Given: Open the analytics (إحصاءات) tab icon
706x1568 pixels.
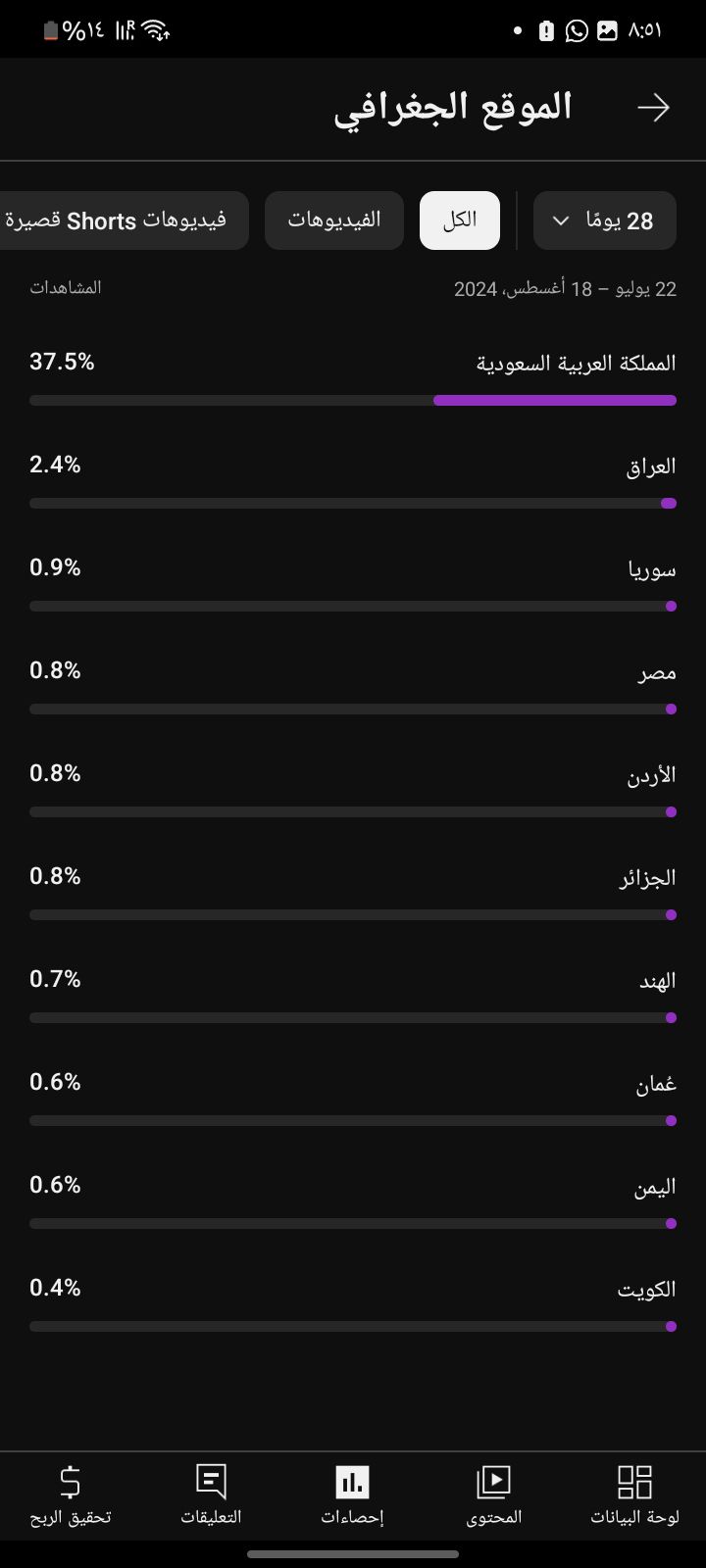Looking at the screenshot, I should tap(352, 1483).
